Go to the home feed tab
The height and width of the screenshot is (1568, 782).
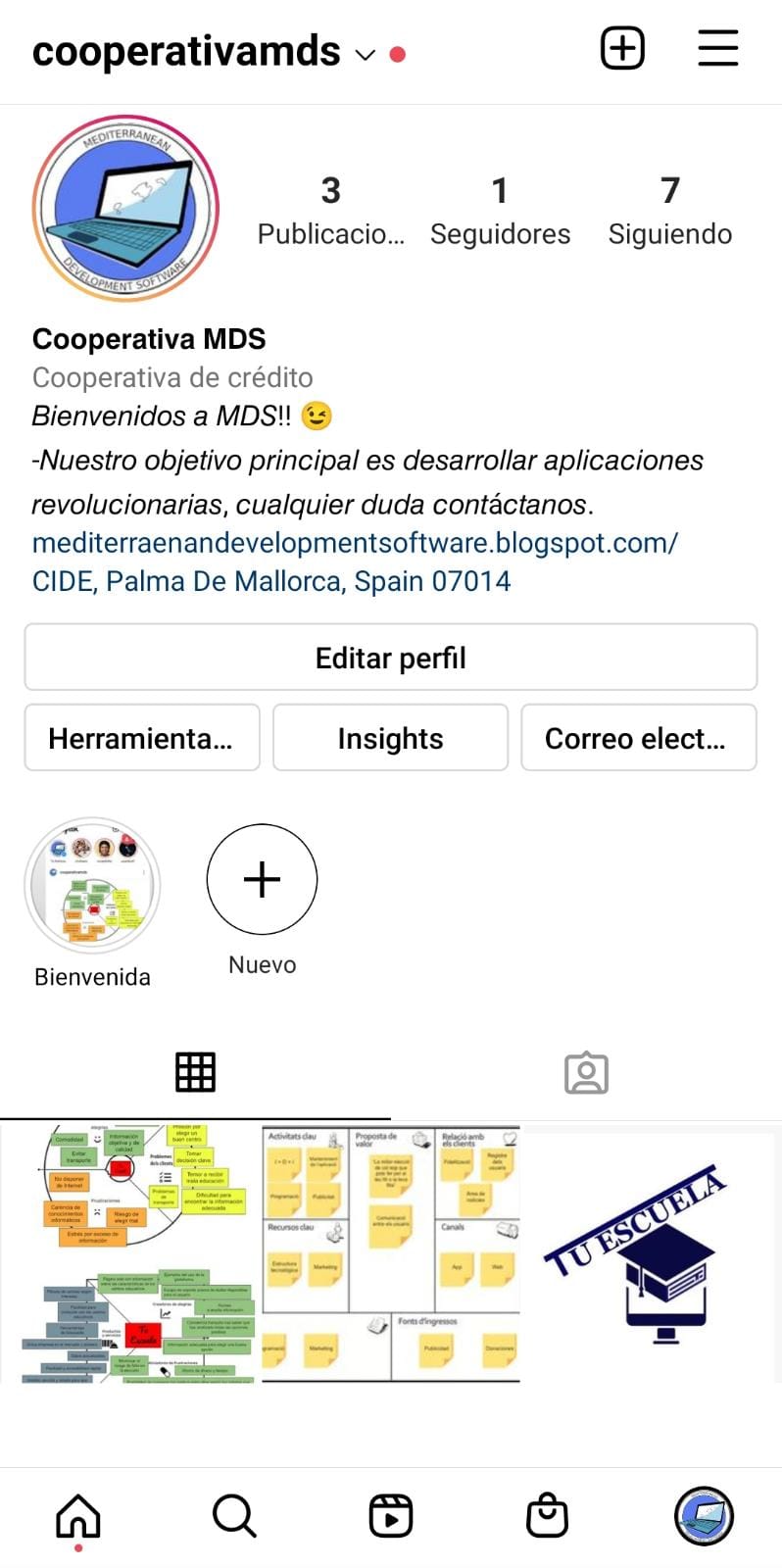click(78, 1516)
